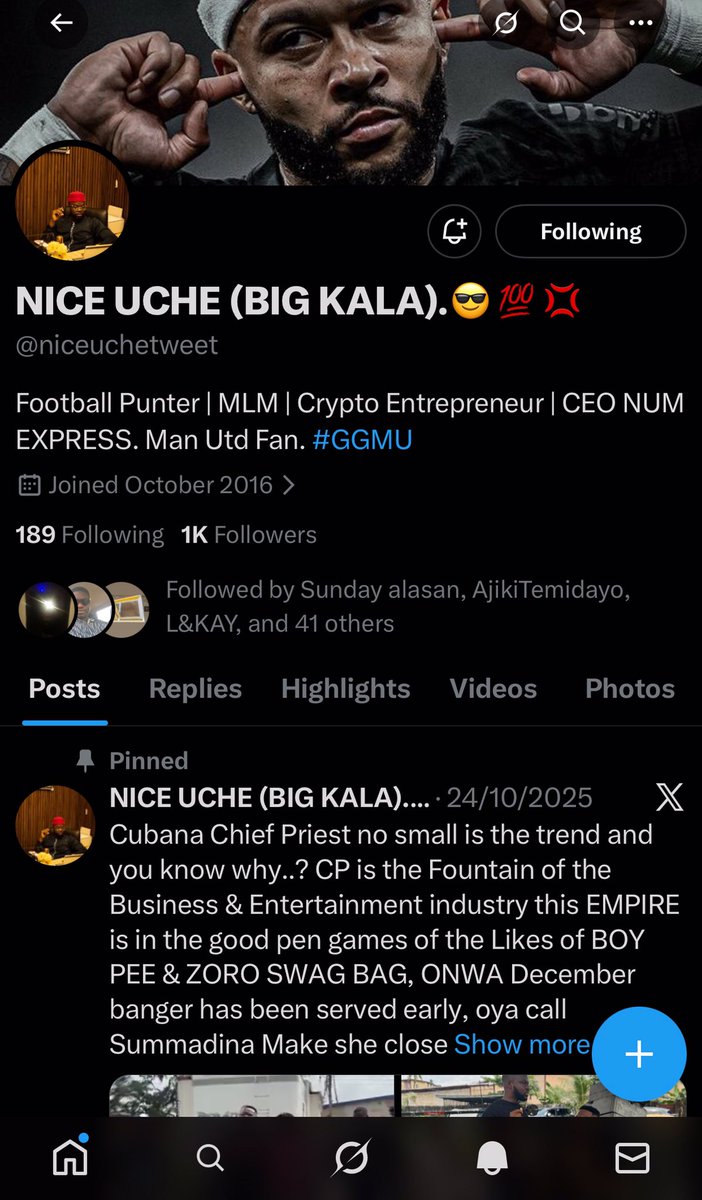Viewport: 702px width, 1200px height.
Task: Go to the Home feed tab
Action: (70, 1157)
